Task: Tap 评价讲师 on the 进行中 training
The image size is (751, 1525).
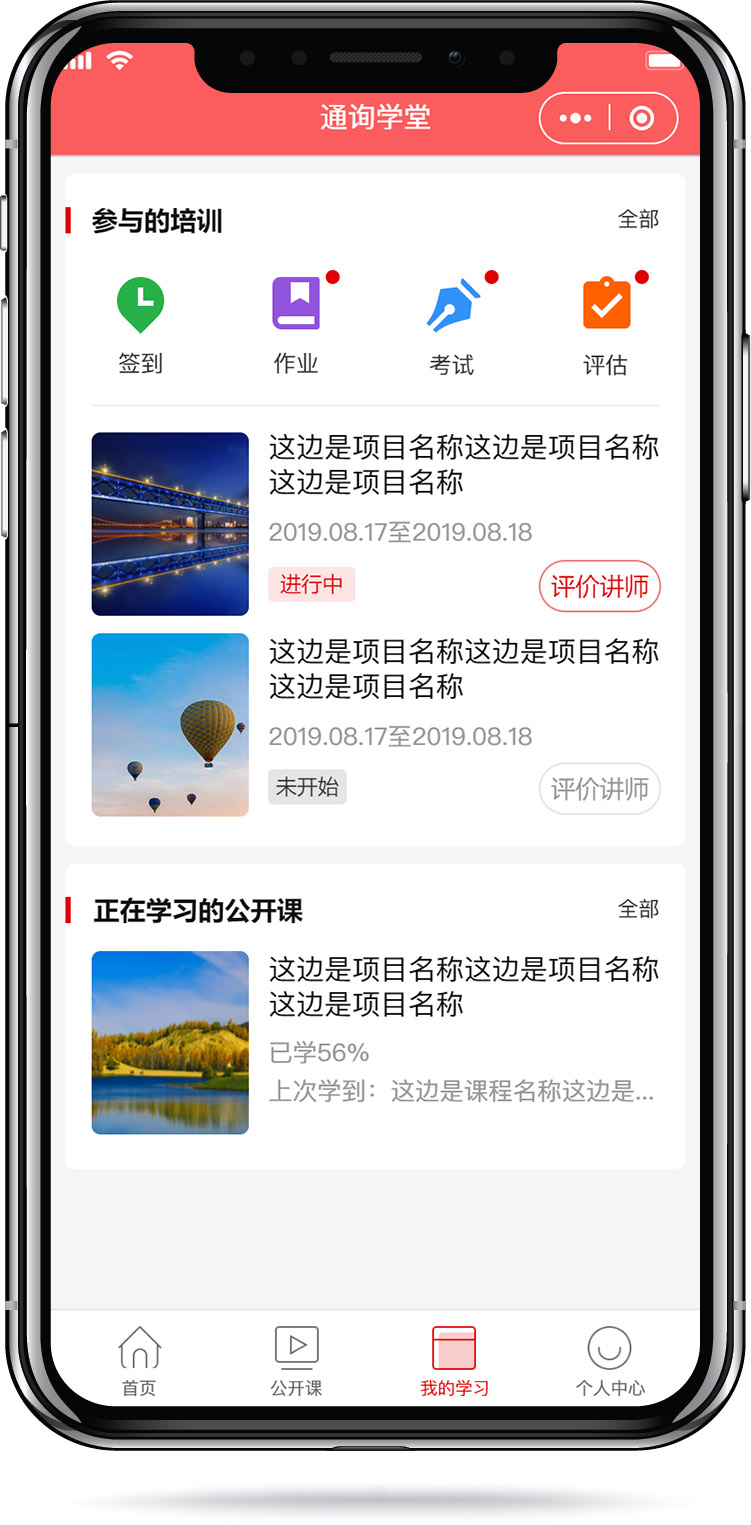Action: pyautogui.click(x=600, y=586)
